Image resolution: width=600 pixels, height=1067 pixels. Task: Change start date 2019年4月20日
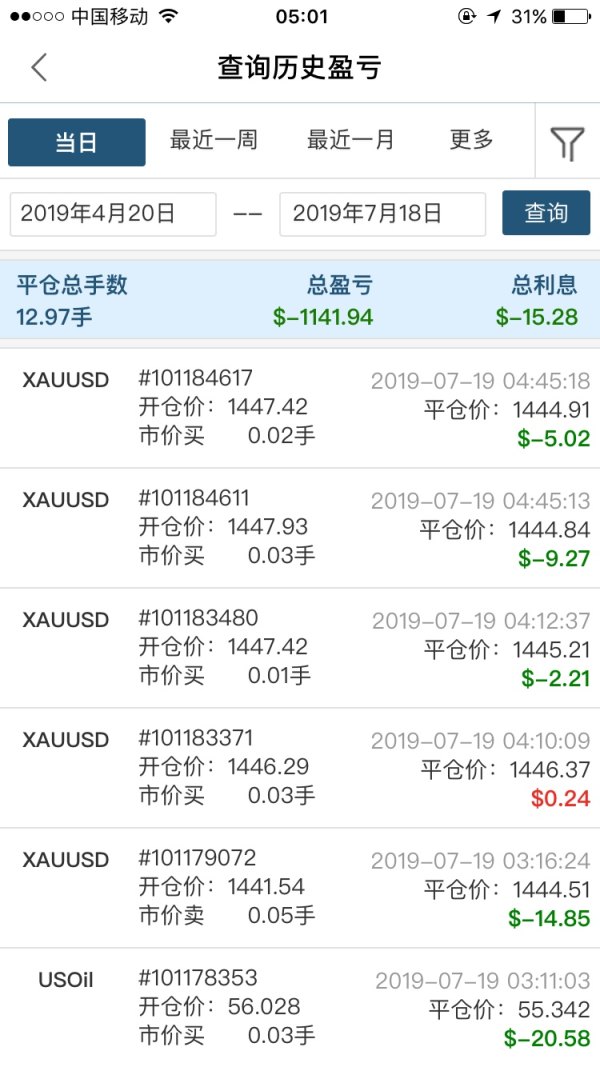click(x=113, y=213)
